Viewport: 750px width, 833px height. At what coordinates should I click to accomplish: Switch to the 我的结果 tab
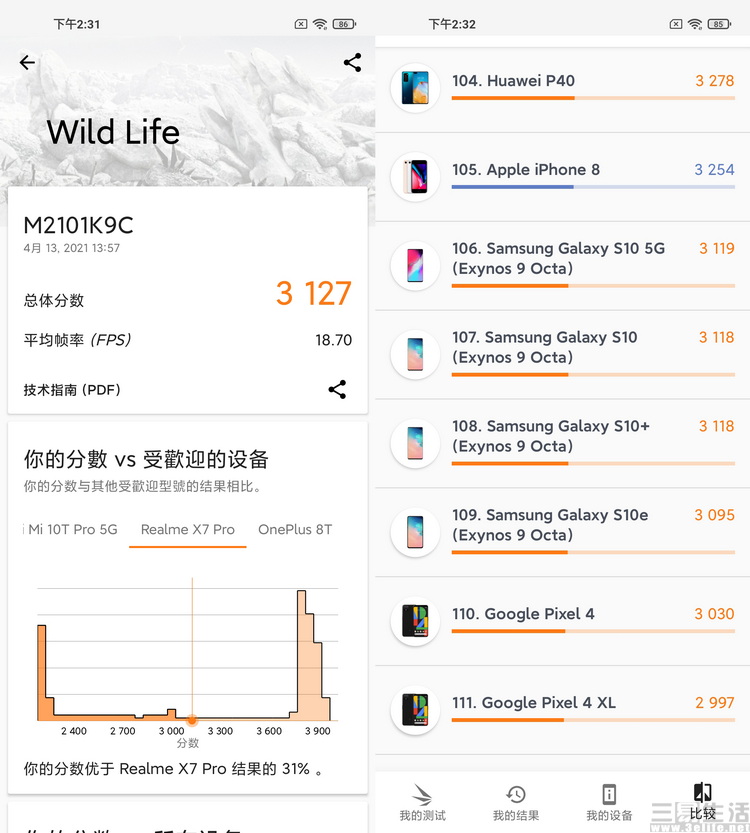[x=515, y=802]
